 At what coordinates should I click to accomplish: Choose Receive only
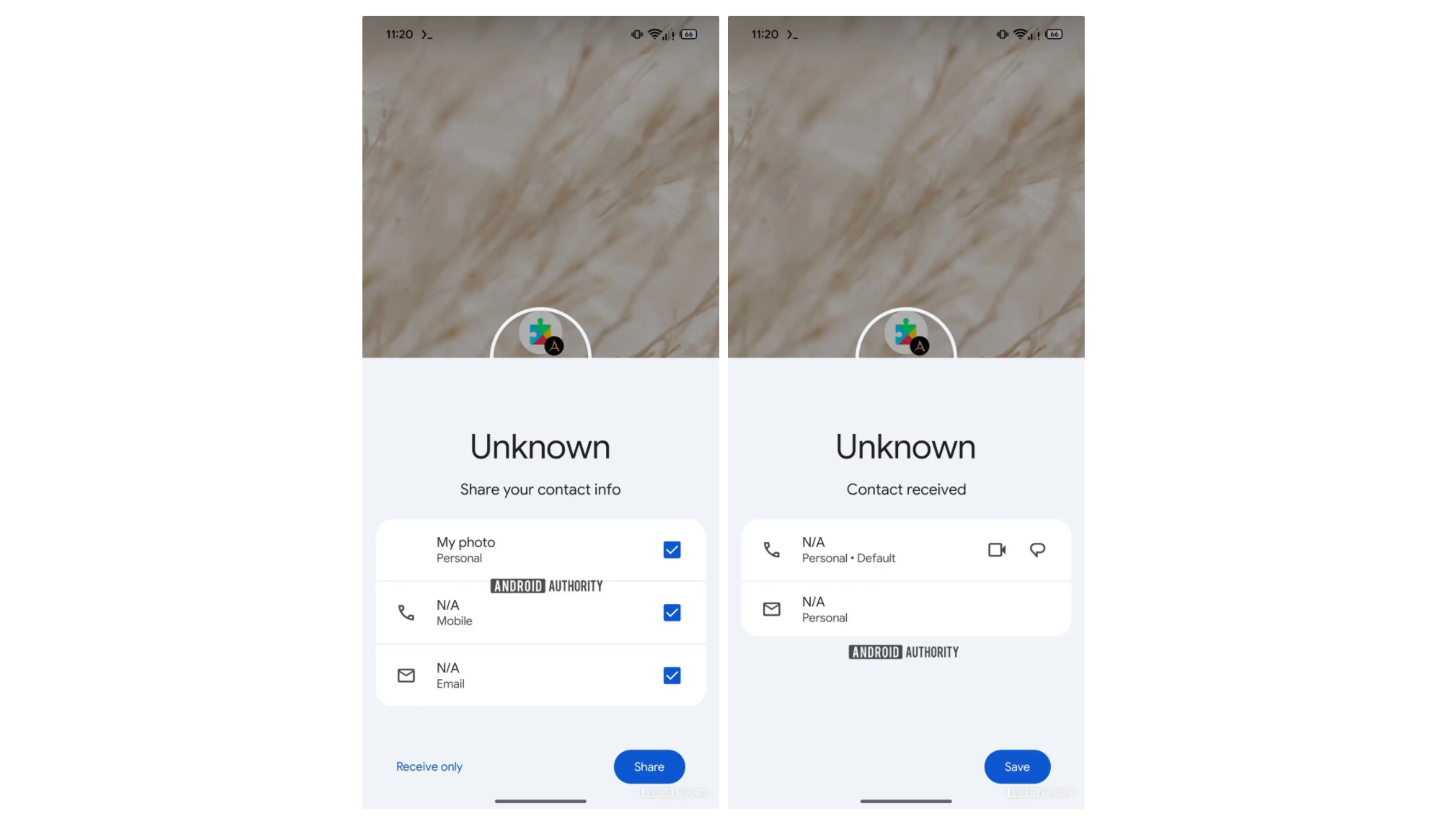point(429,766)
